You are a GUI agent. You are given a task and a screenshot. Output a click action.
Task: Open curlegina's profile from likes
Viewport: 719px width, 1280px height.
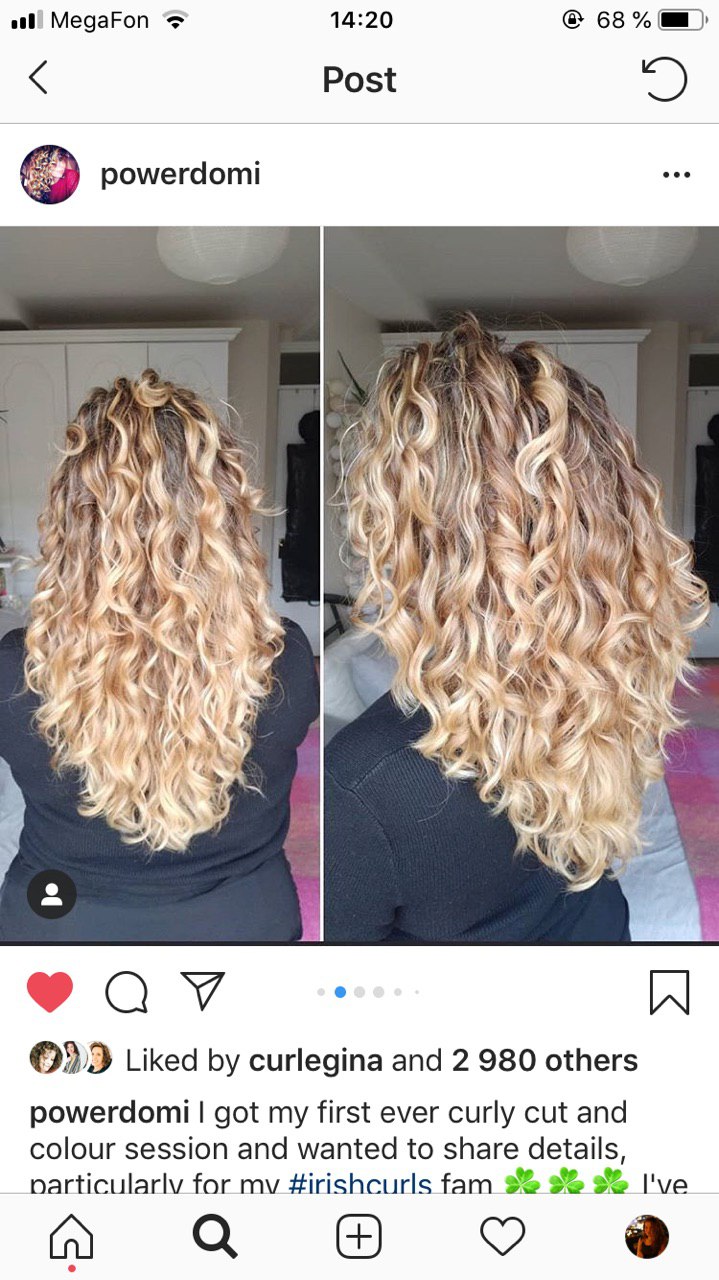(x=315, y=1061)
